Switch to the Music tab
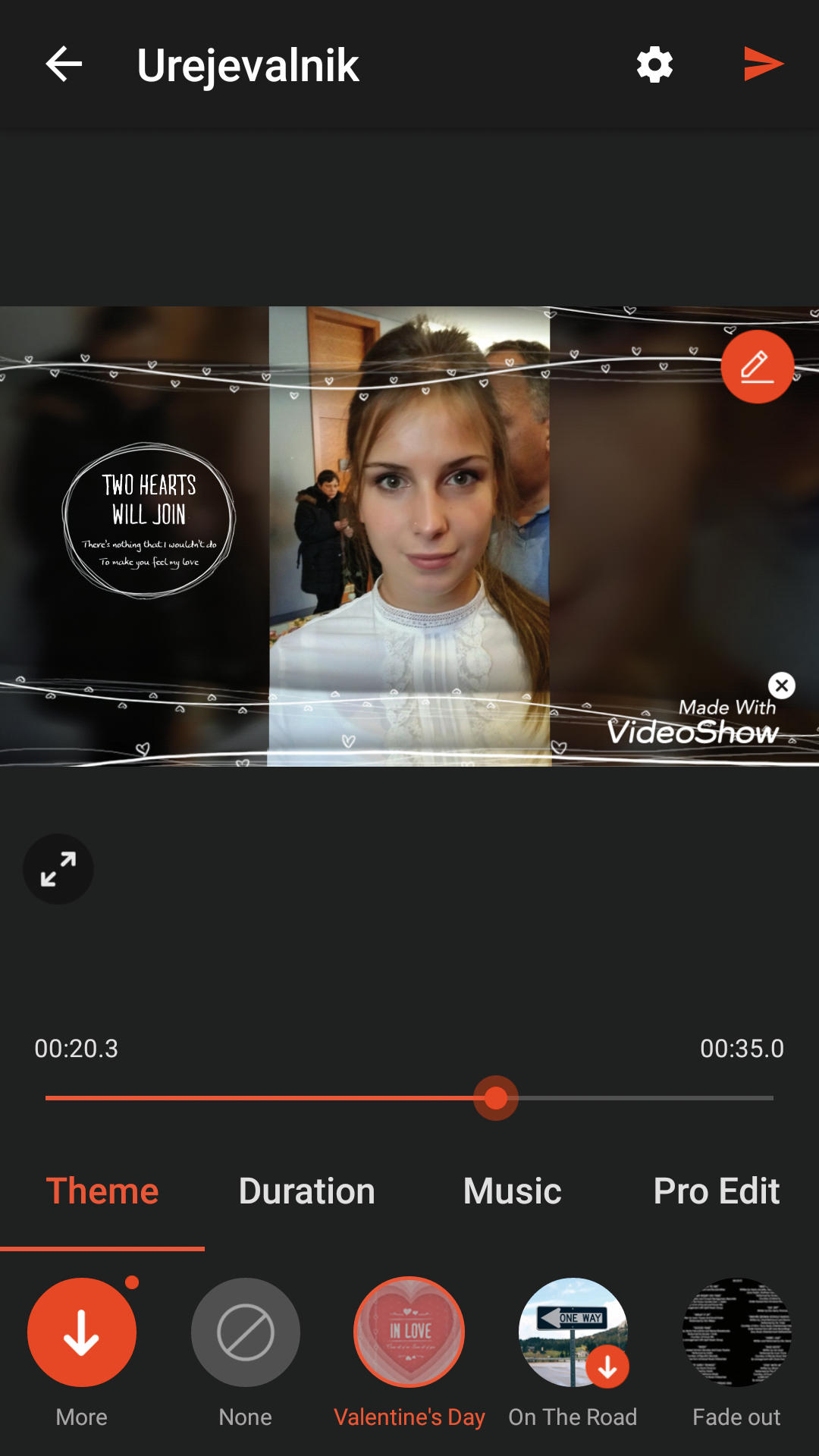This screenshot has width=819, height=1456. pos(512,1191)
